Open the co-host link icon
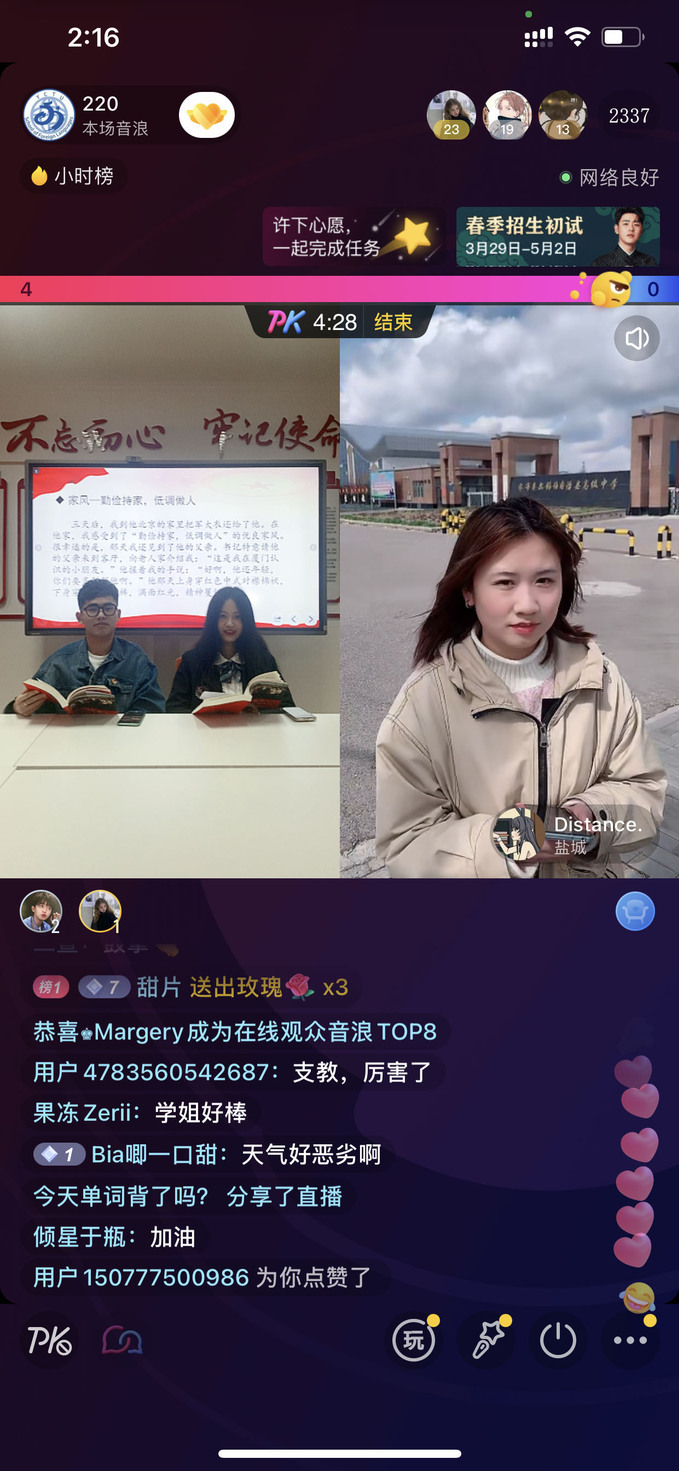Screen dimensions: 679x1471 pyautogui.click(x=122, y=1340)
